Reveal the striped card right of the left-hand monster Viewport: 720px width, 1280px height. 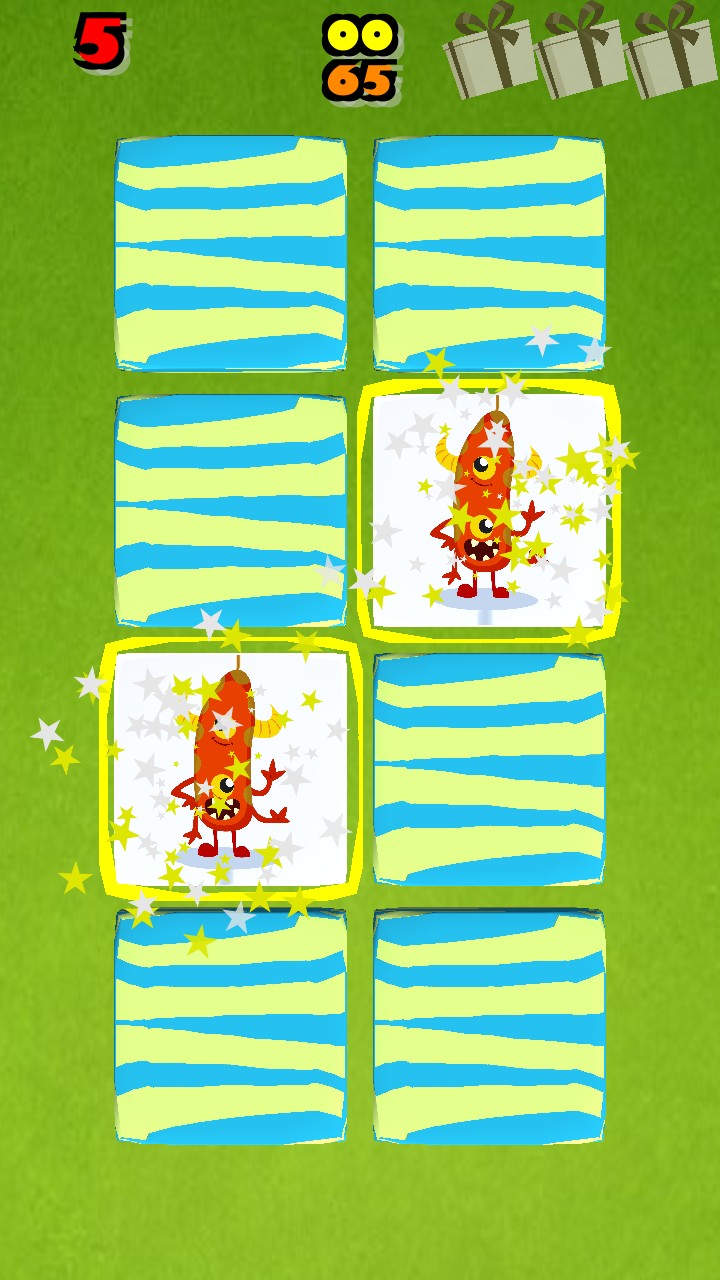tap(489, 769)
